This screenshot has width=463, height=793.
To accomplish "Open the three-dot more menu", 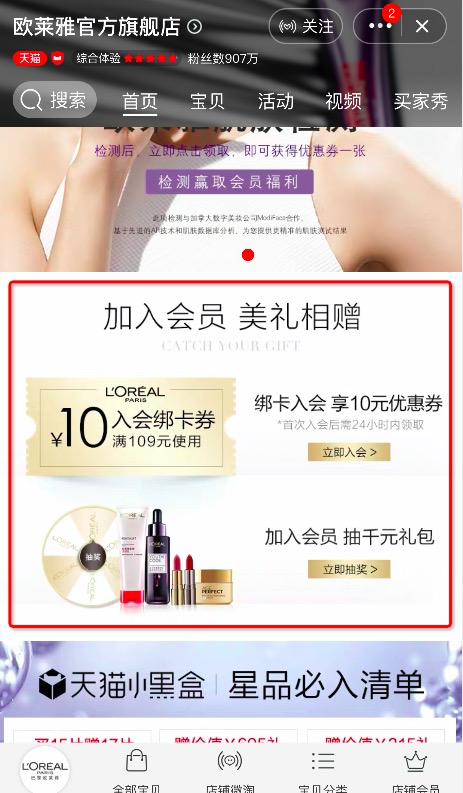I will 380,26.
